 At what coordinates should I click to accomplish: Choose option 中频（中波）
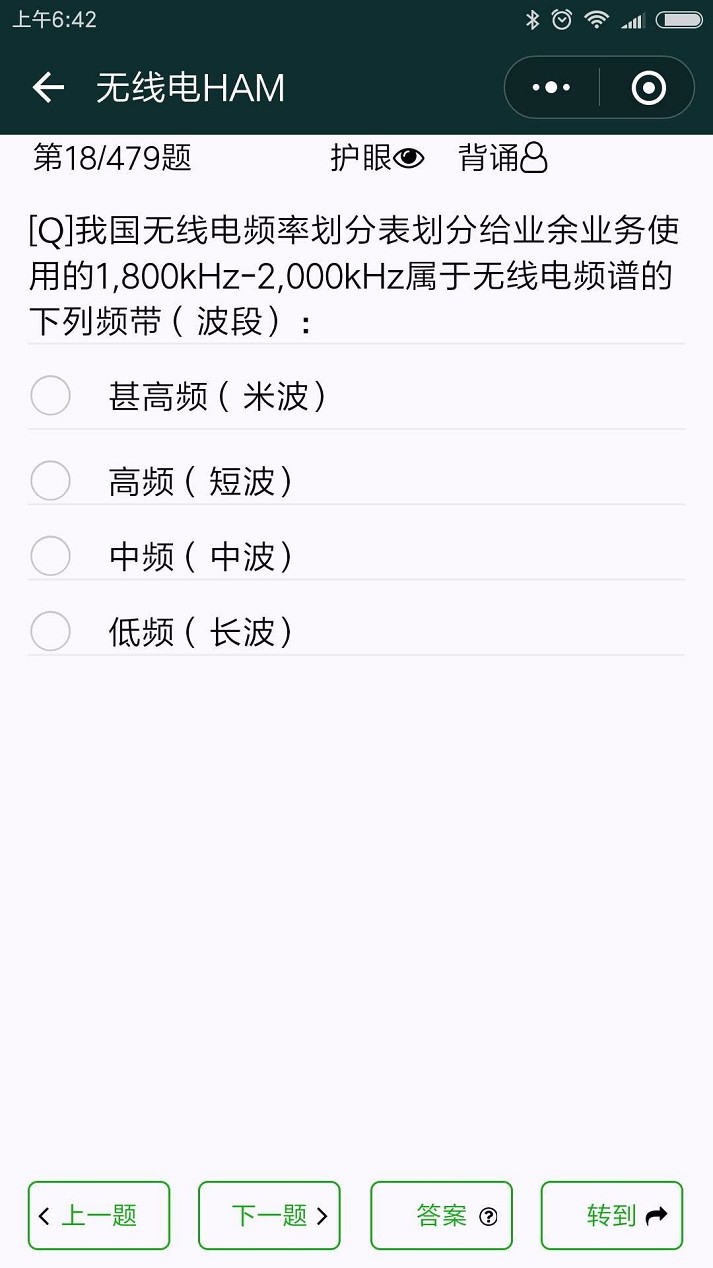356,556
